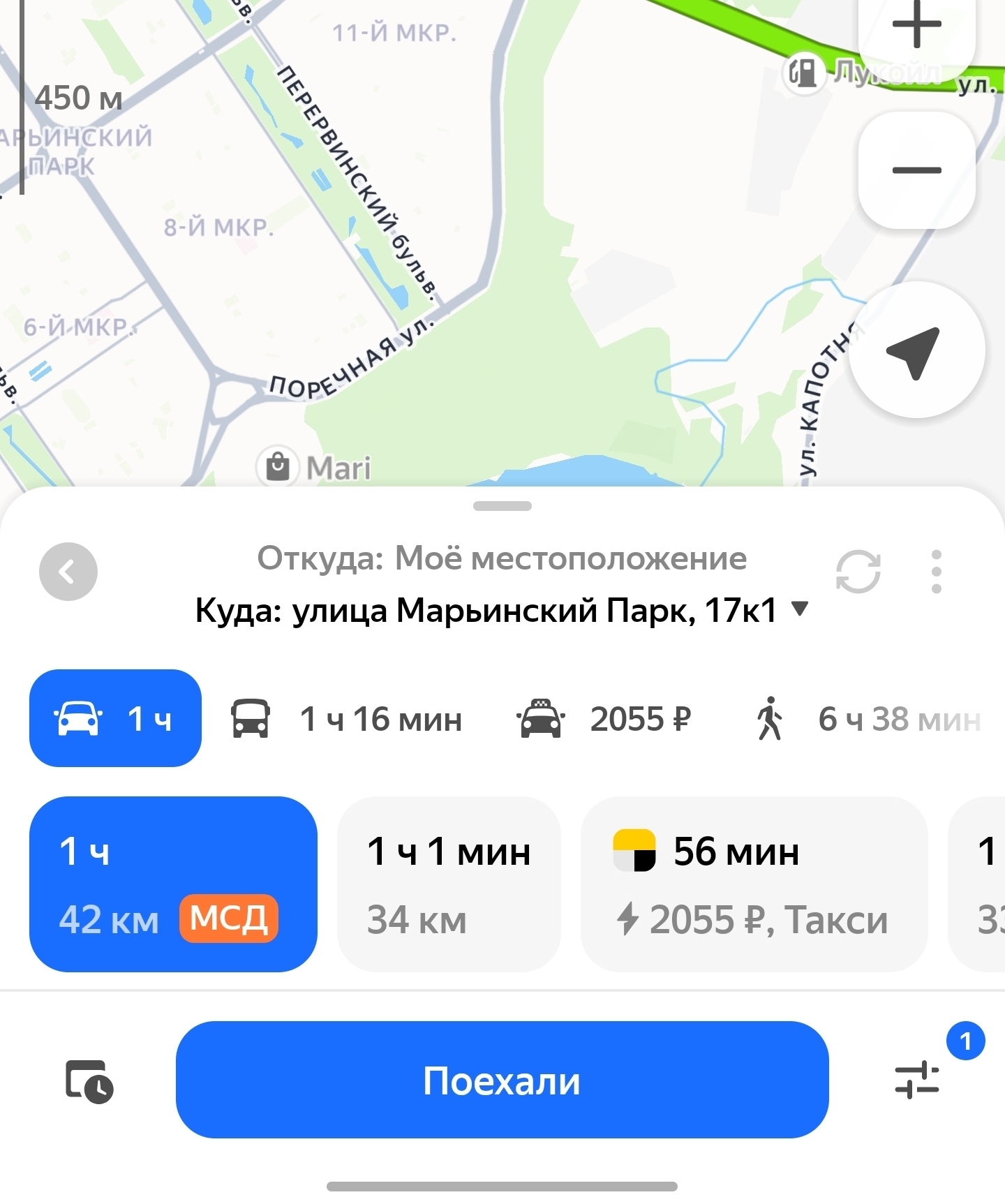
Task: Zoom in on the map
Action: coord(916,28)
